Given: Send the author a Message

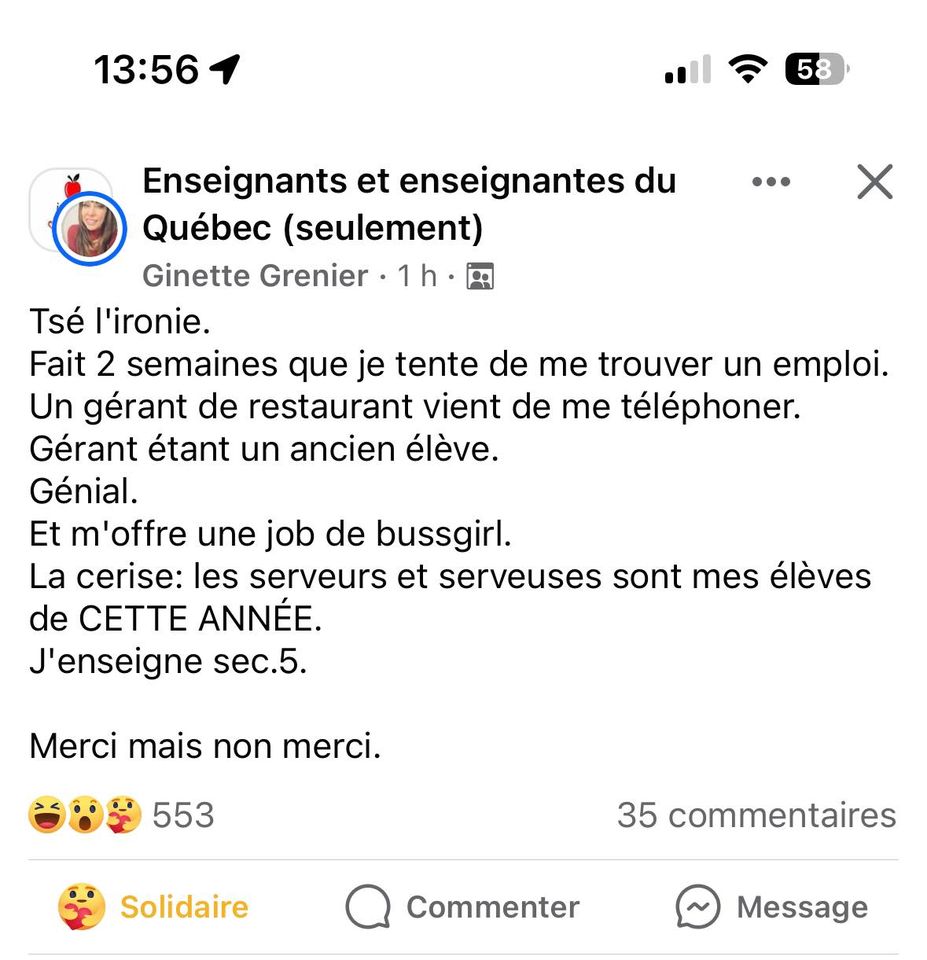Looking at the screenshot, I should click(772, 907).
